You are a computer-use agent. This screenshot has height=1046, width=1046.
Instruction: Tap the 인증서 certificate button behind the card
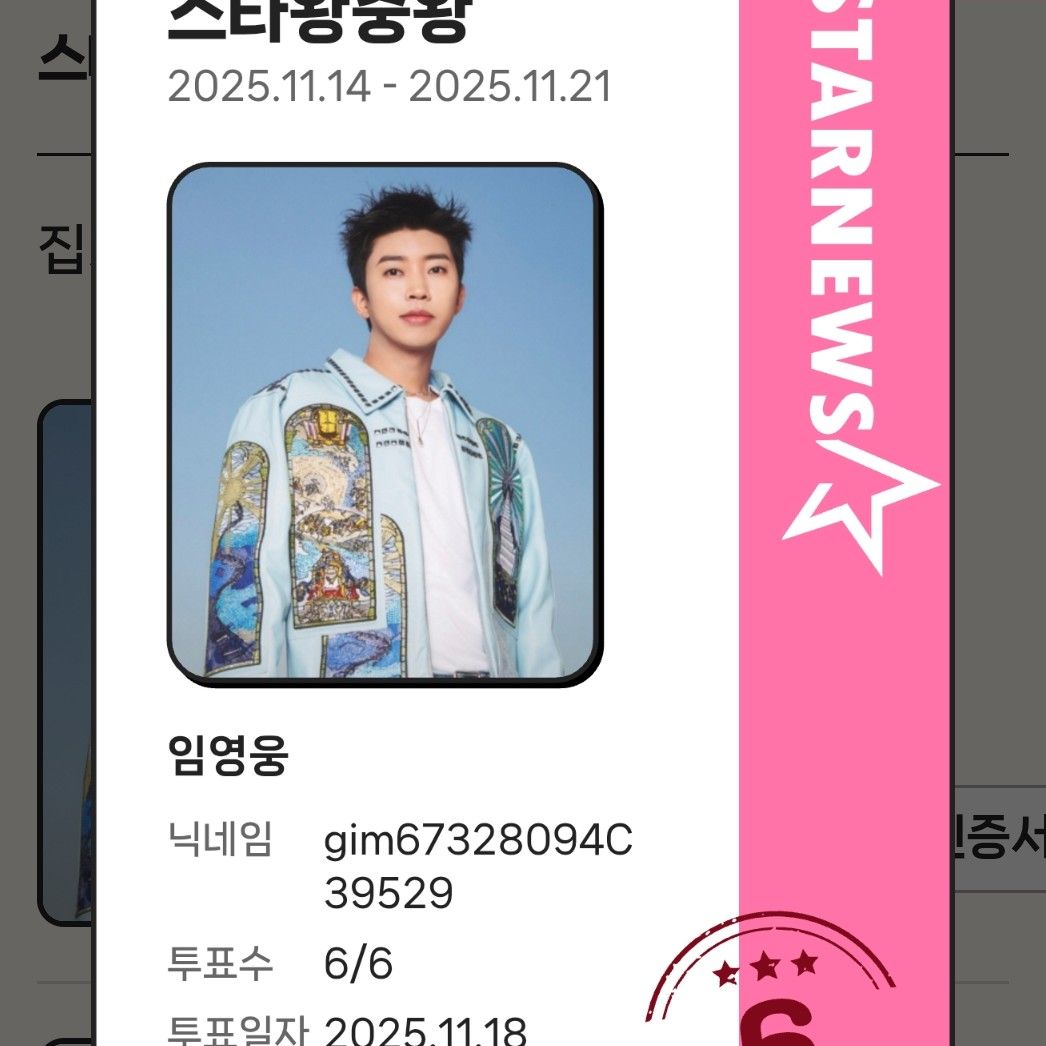coord(998,838)
